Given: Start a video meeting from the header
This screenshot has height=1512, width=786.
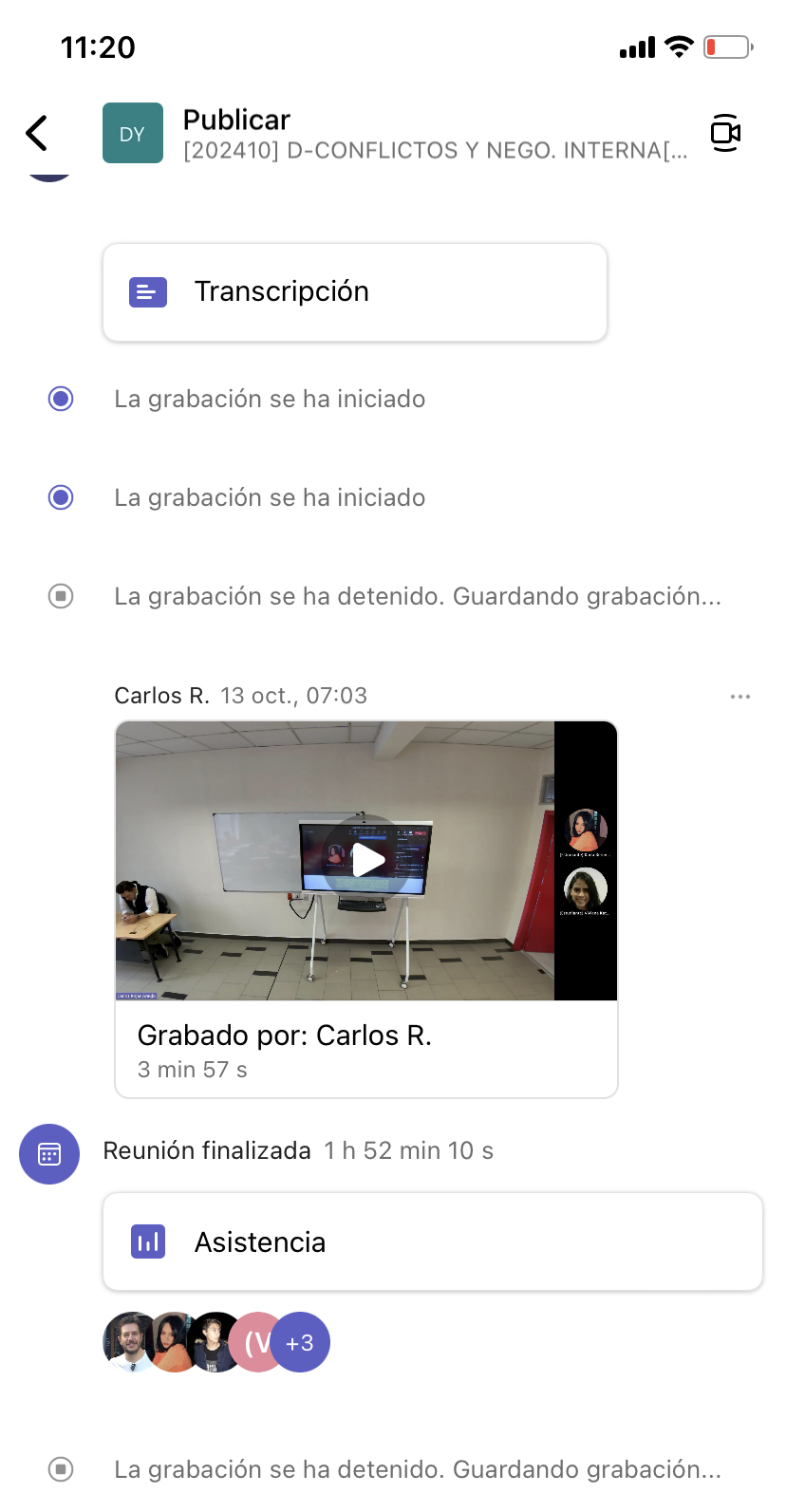Looking at the screenshot, I should tap(725, 133).
